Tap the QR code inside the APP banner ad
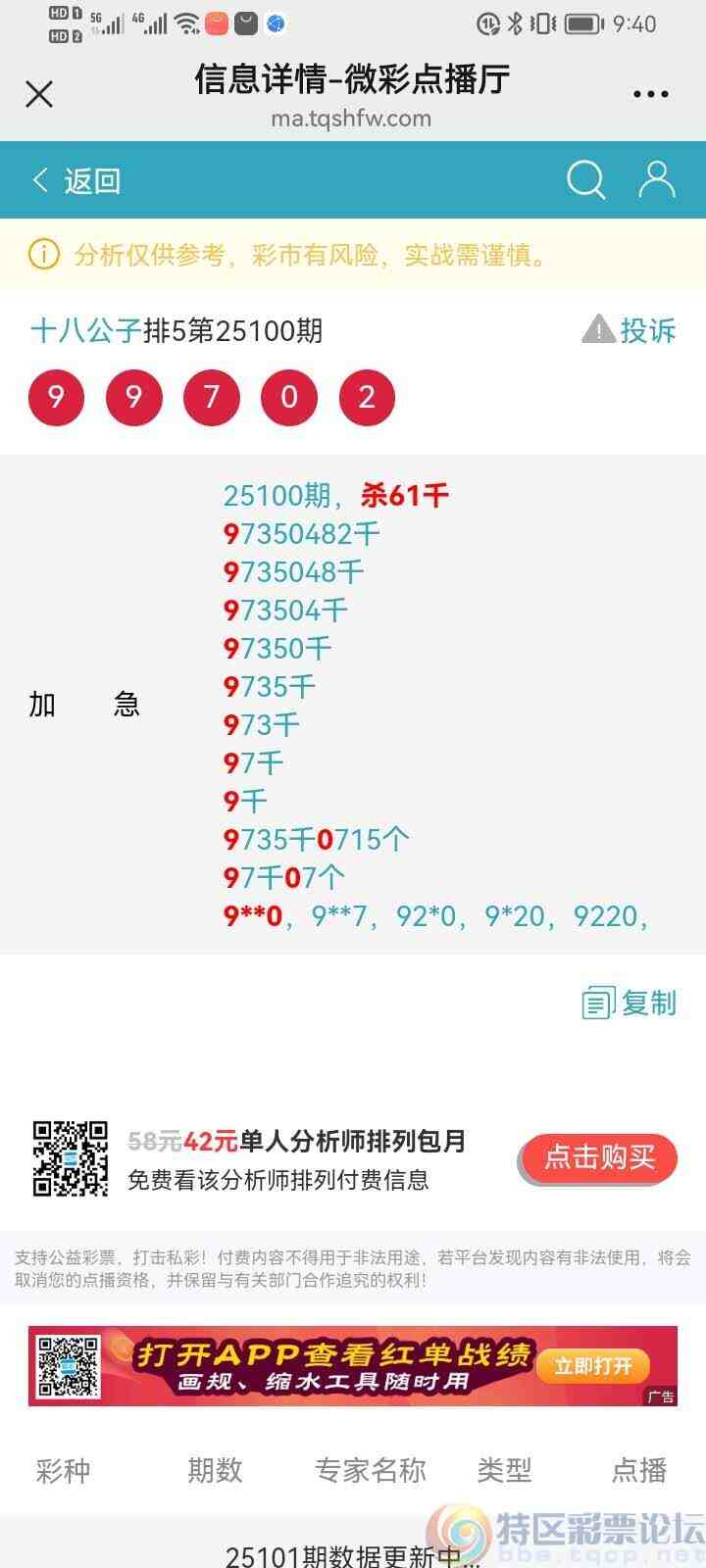Viewport: 706px width, 1568px height. tap(67, 1365)
